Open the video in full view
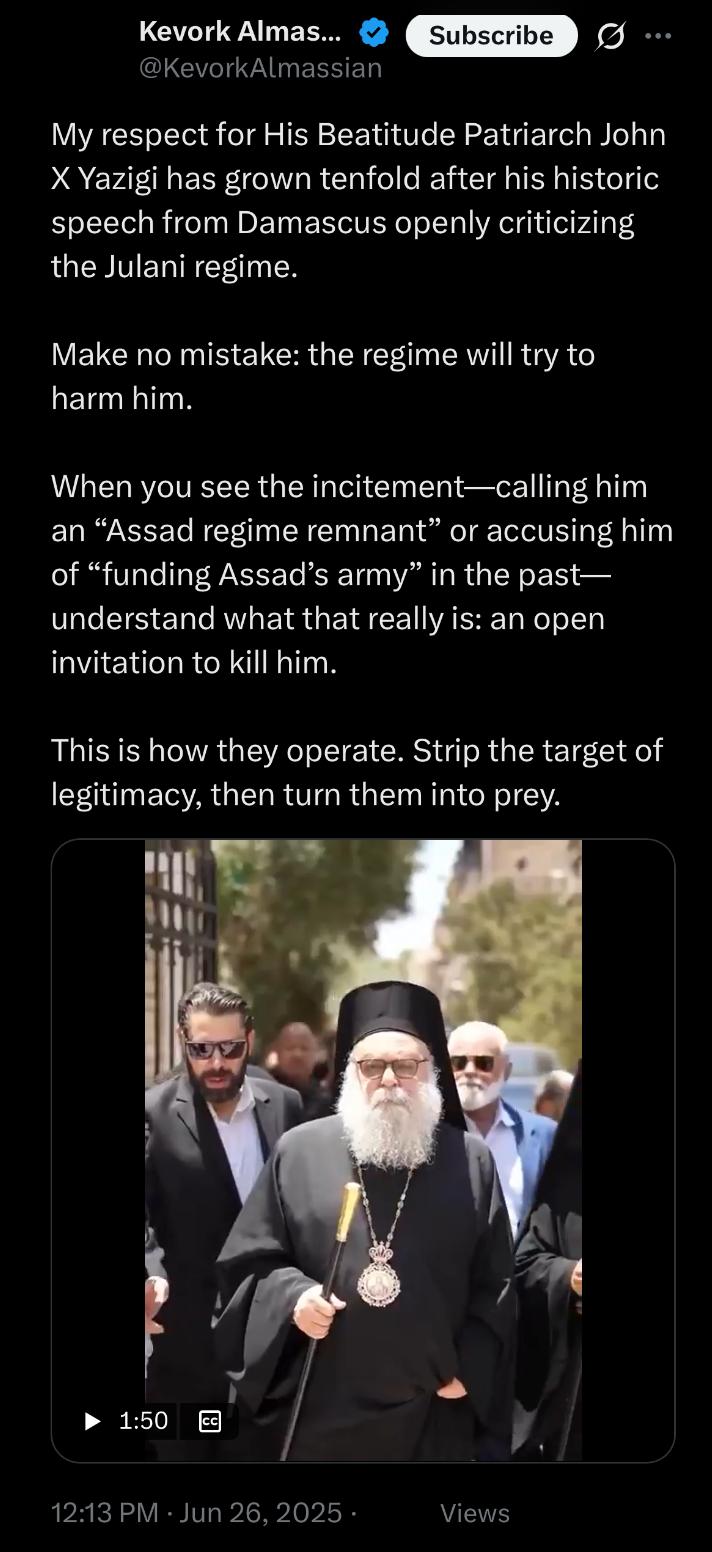Viewport: 712px width, 1552px height. tap(363, 1150)
